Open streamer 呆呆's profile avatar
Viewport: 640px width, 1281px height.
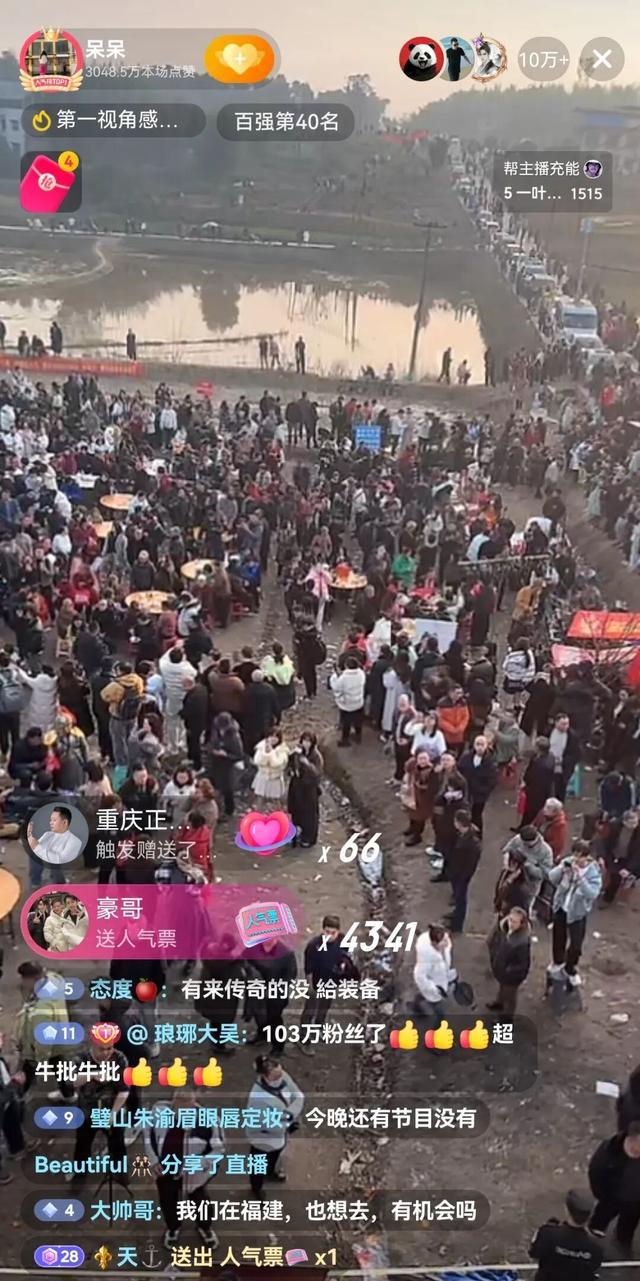[x=51, y=60]
